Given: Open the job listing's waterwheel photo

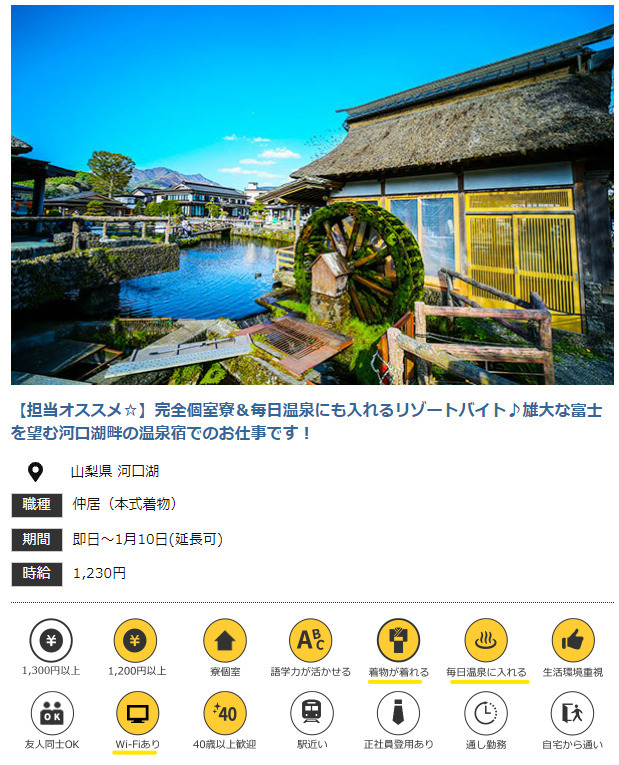Looking at the screenshot, I should (x=311, y=195).
